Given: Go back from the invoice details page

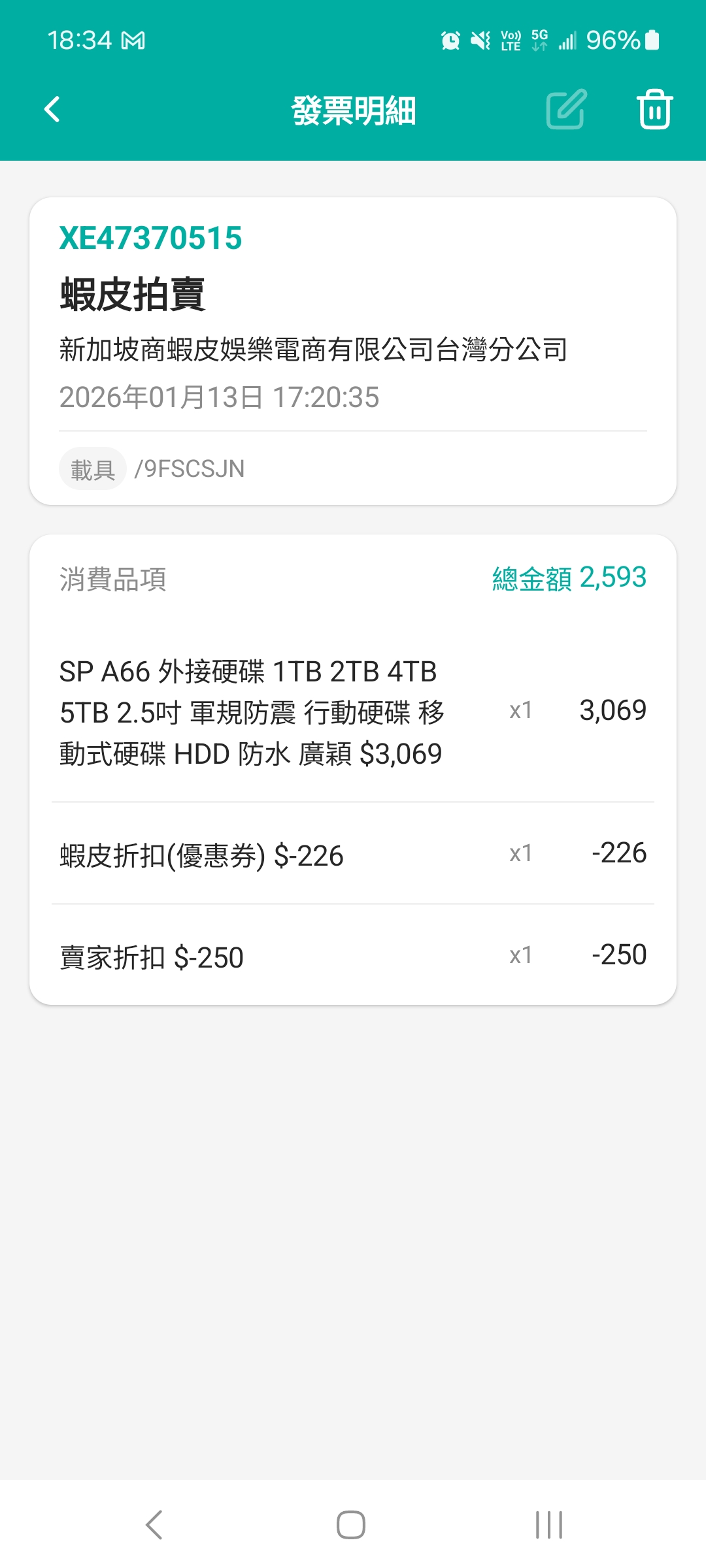Looking at the screenshot, I should pos(52,109).
